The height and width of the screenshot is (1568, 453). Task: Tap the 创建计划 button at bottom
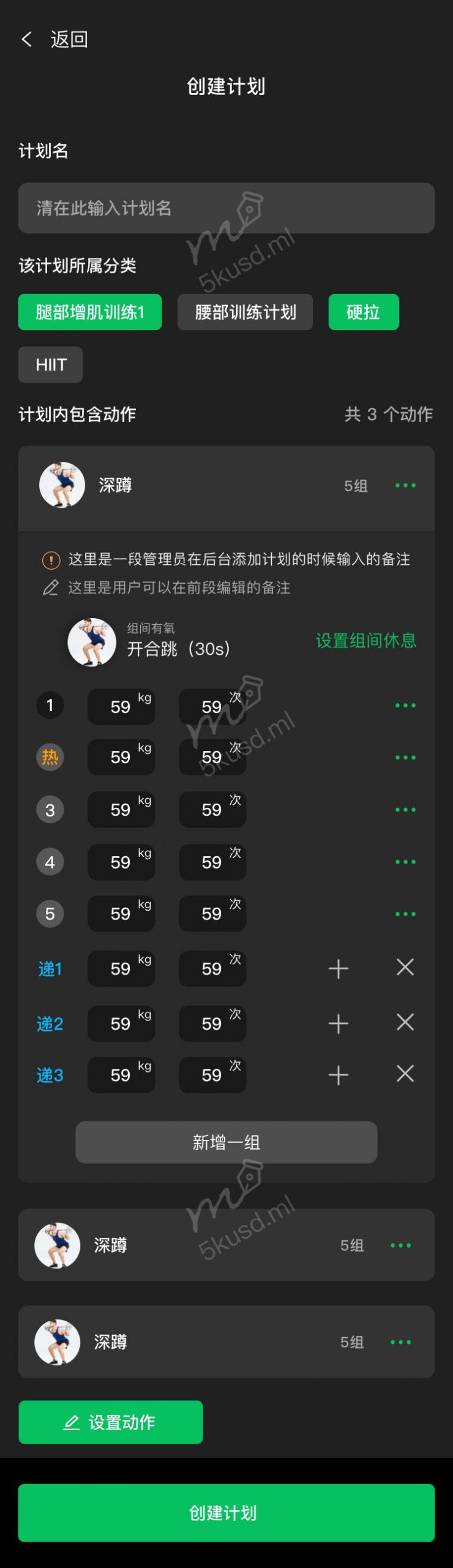pyautogui.click(x=226, y=1512)
